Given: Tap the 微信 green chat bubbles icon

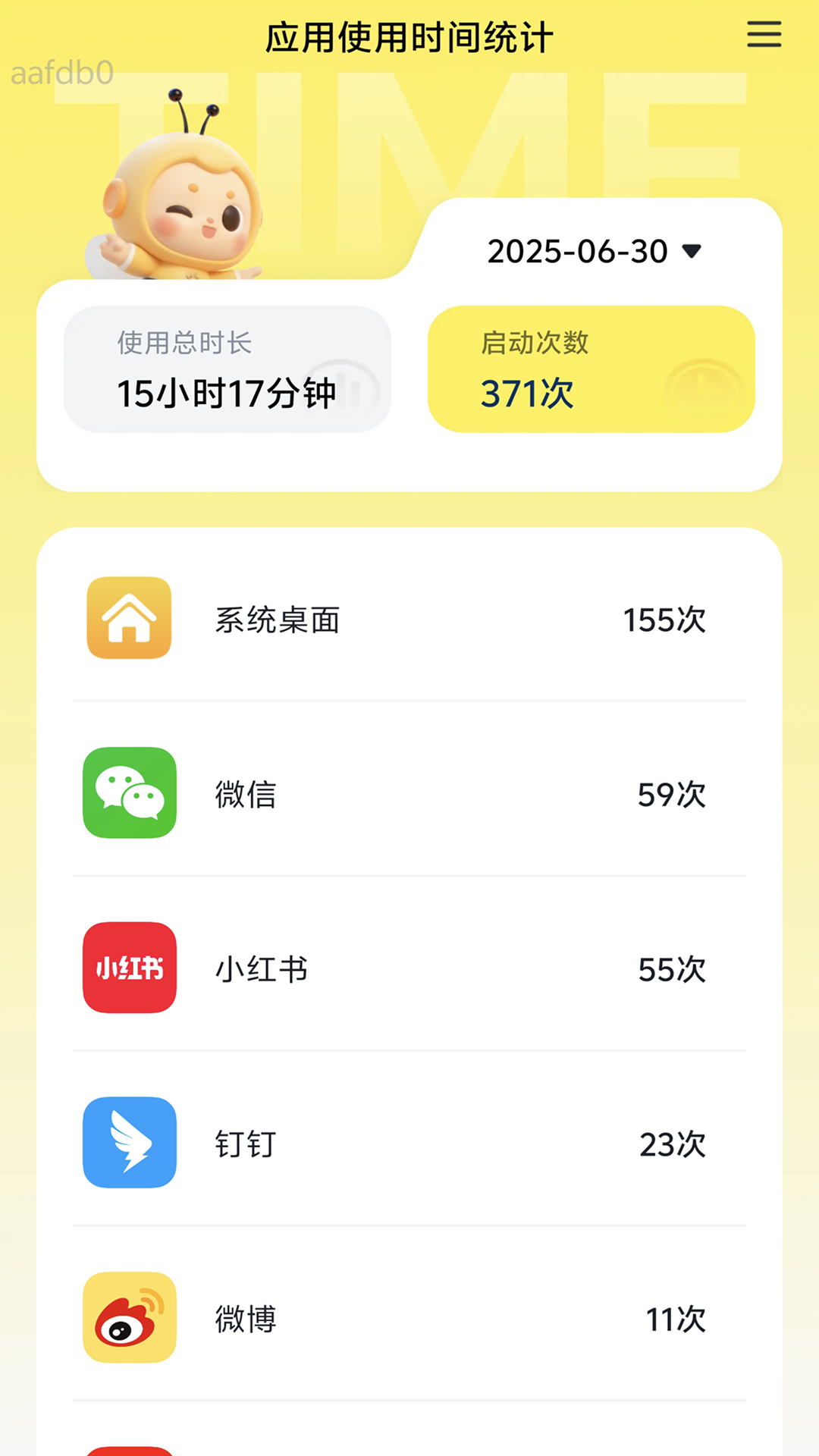Looking at the screenshot, I should pyautogui.click(x=129, y=792).
